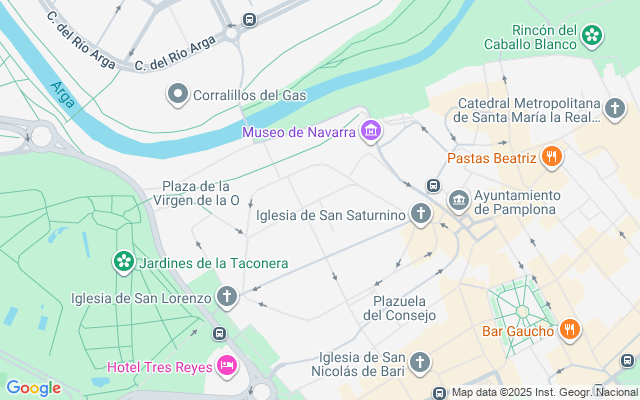Tap the Hotel Tres Reyes marker
Image resolution: width=640 pixels, height=400 pixels.
pos(227,366)
